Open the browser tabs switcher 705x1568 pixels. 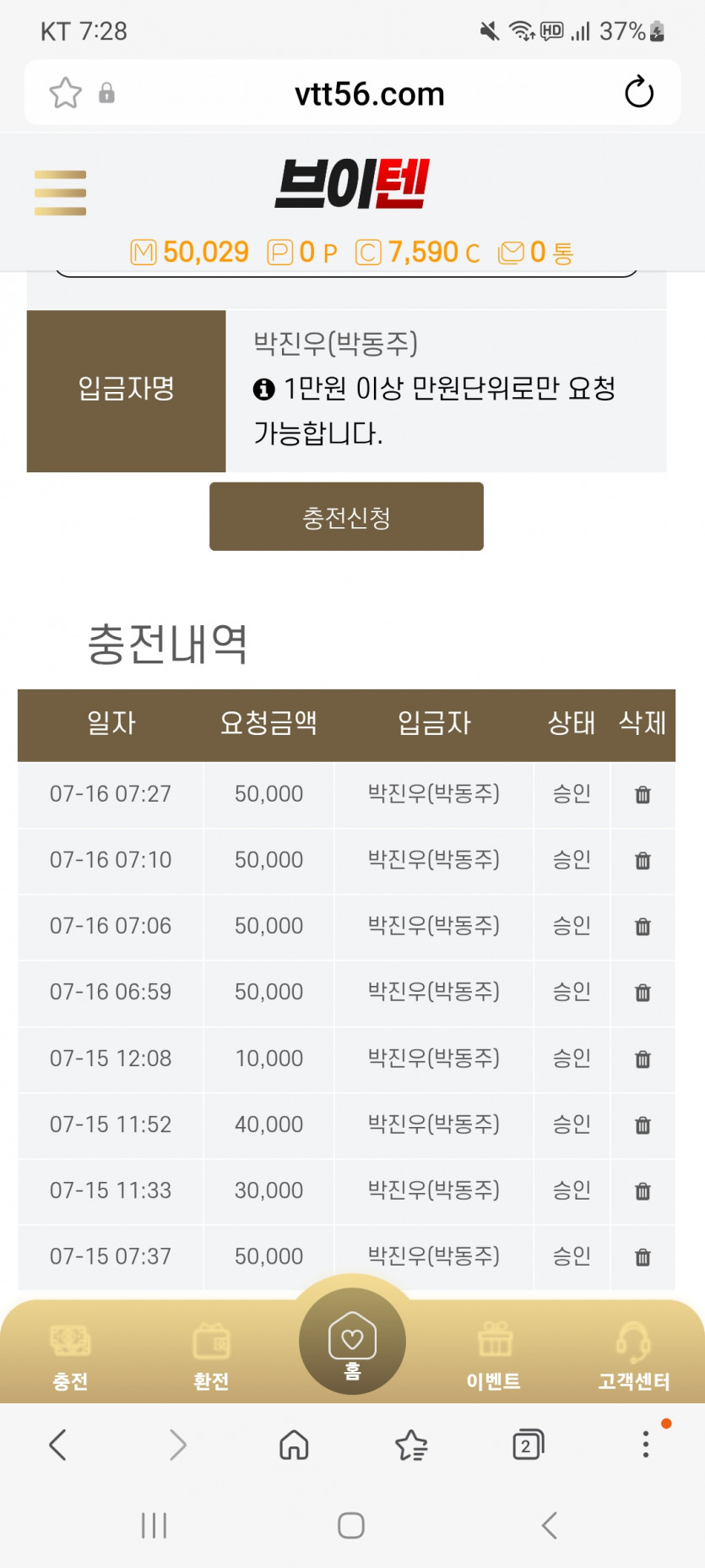[528, 1445]
